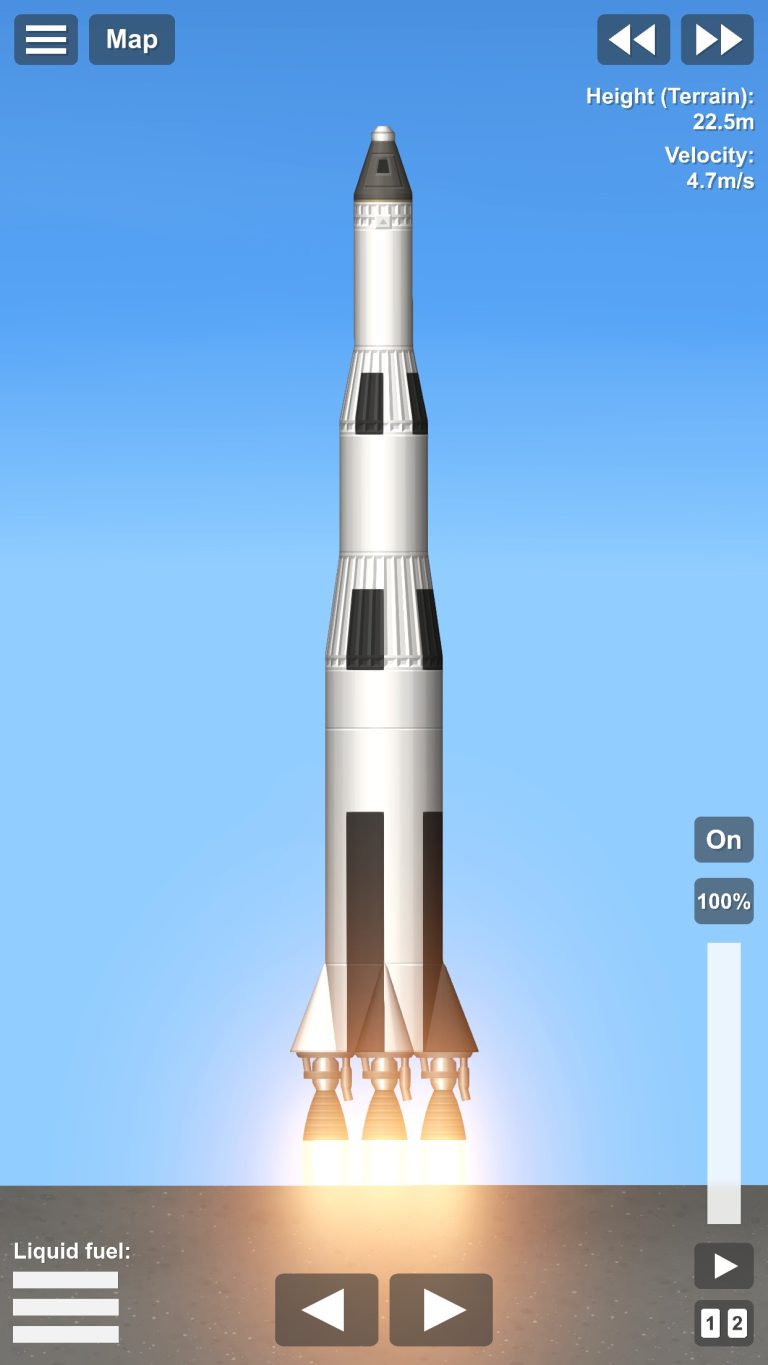
Task: Activate the next stage with the play icon
Action: click(x=723, y=1265)
